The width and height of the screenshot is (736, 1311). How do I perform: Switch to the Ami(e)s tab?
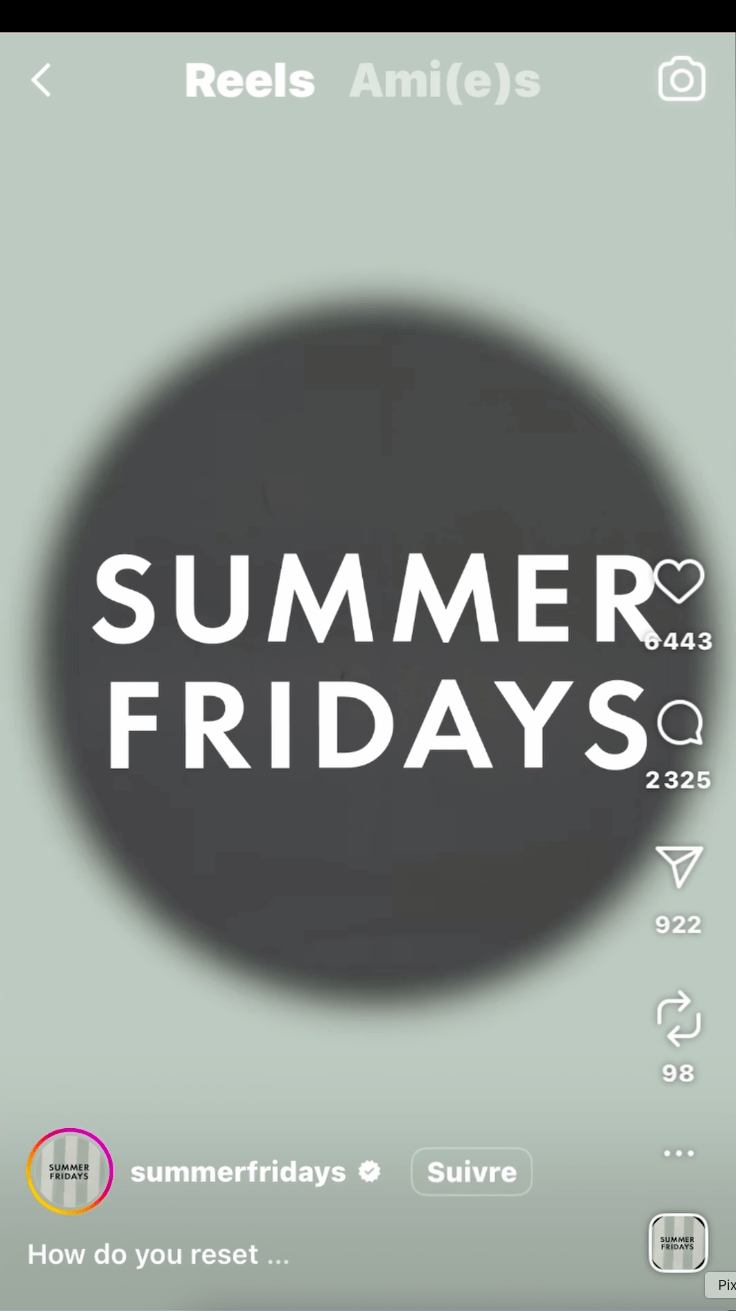coord(444,81)
